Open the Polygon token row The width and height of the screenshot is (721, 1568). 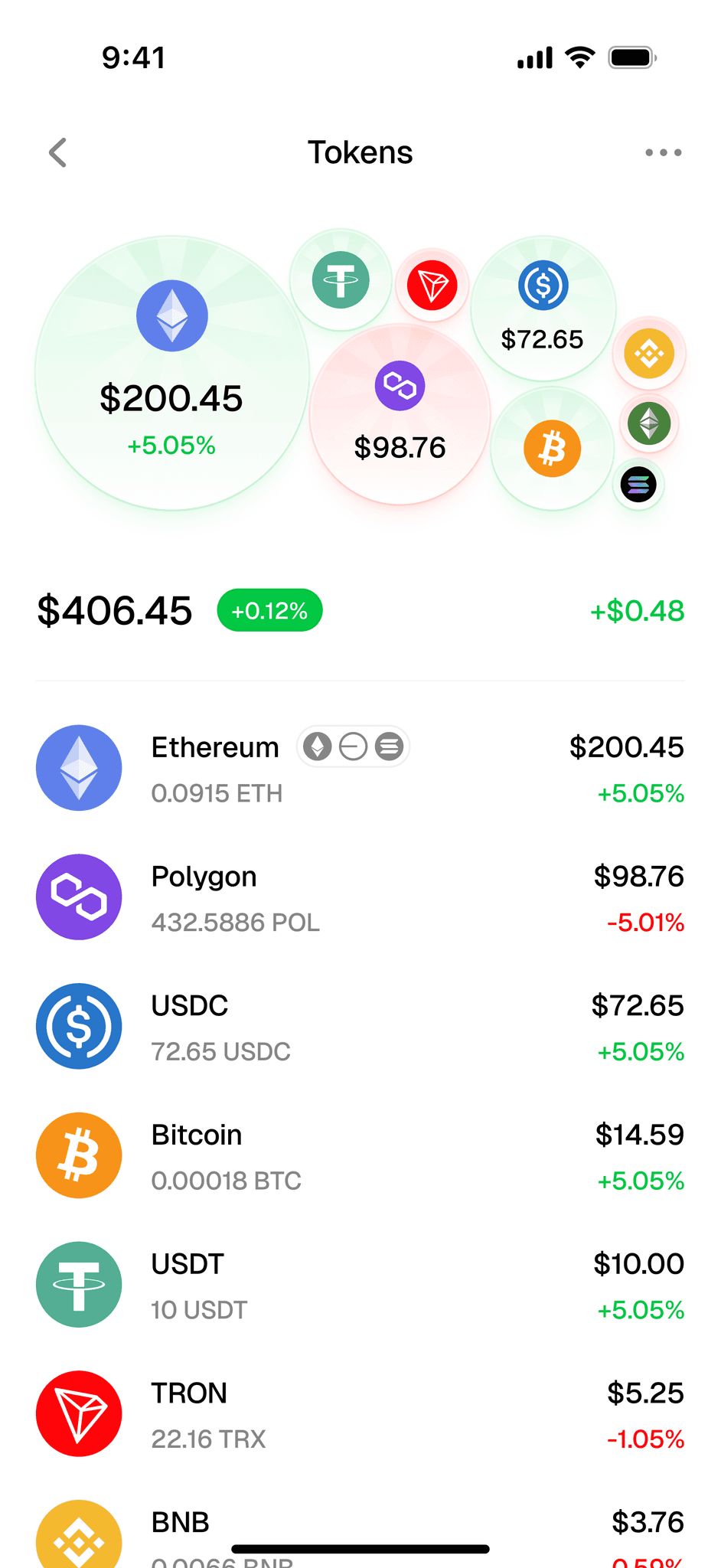(x=360, y=897)
